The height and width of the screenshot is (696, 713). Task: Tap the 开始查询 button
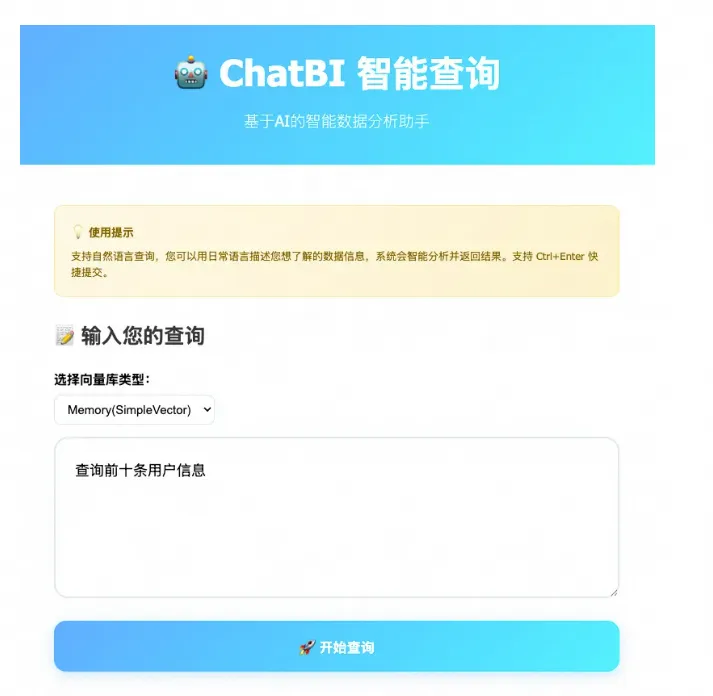coord(336,647)
